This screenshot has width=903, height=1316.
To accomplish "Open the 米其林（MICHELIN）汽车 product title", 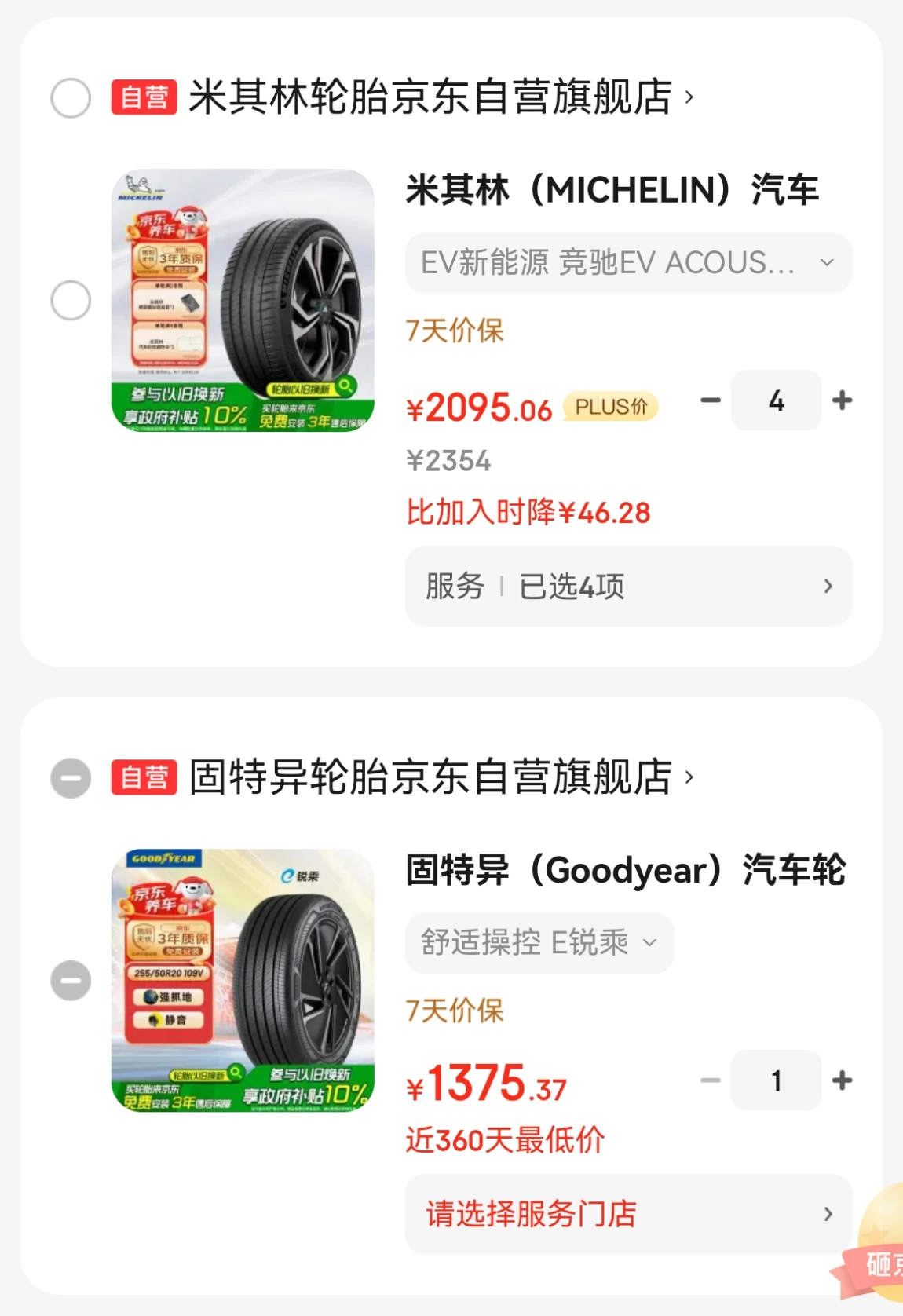I will coord(612,190).
